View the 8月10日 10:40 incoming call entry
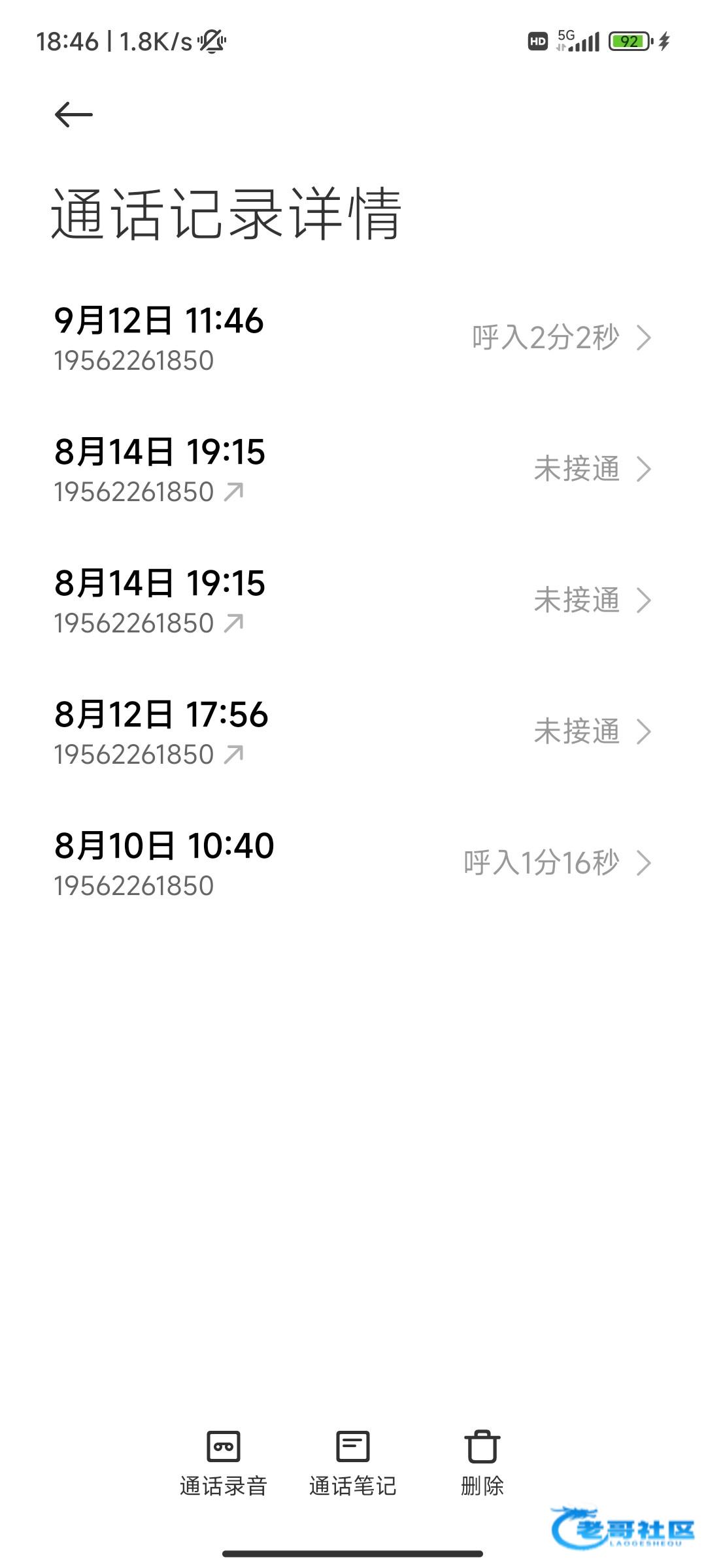The image size is (706, 1568). tap(353, 863)
